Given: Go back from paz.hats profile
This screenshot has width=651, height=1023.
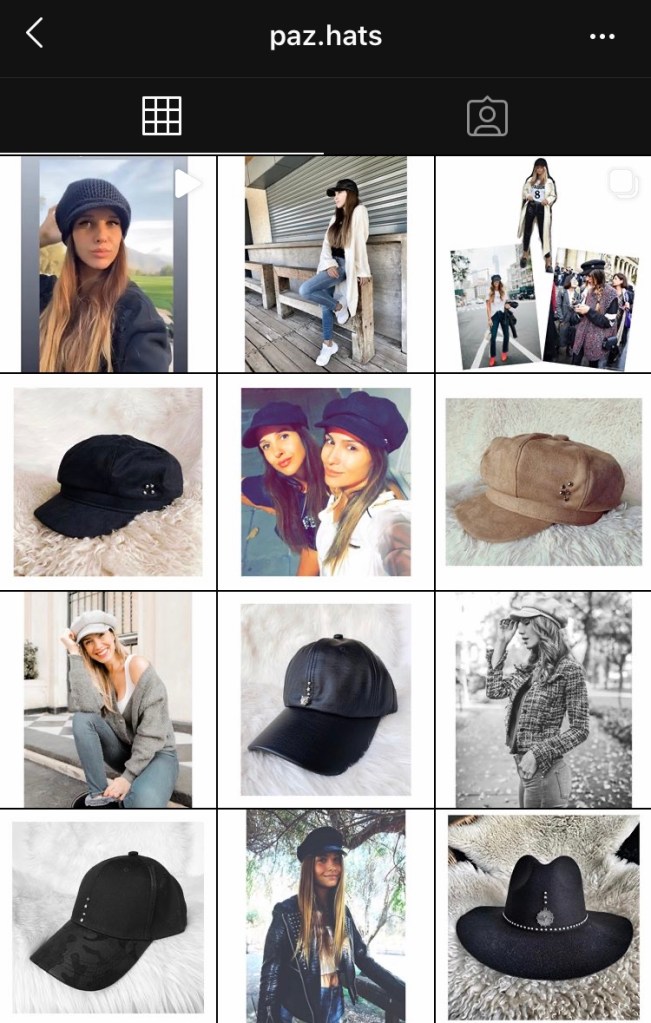Looking at the screenshot, I should pyautogui.click(x=35, y=35).
